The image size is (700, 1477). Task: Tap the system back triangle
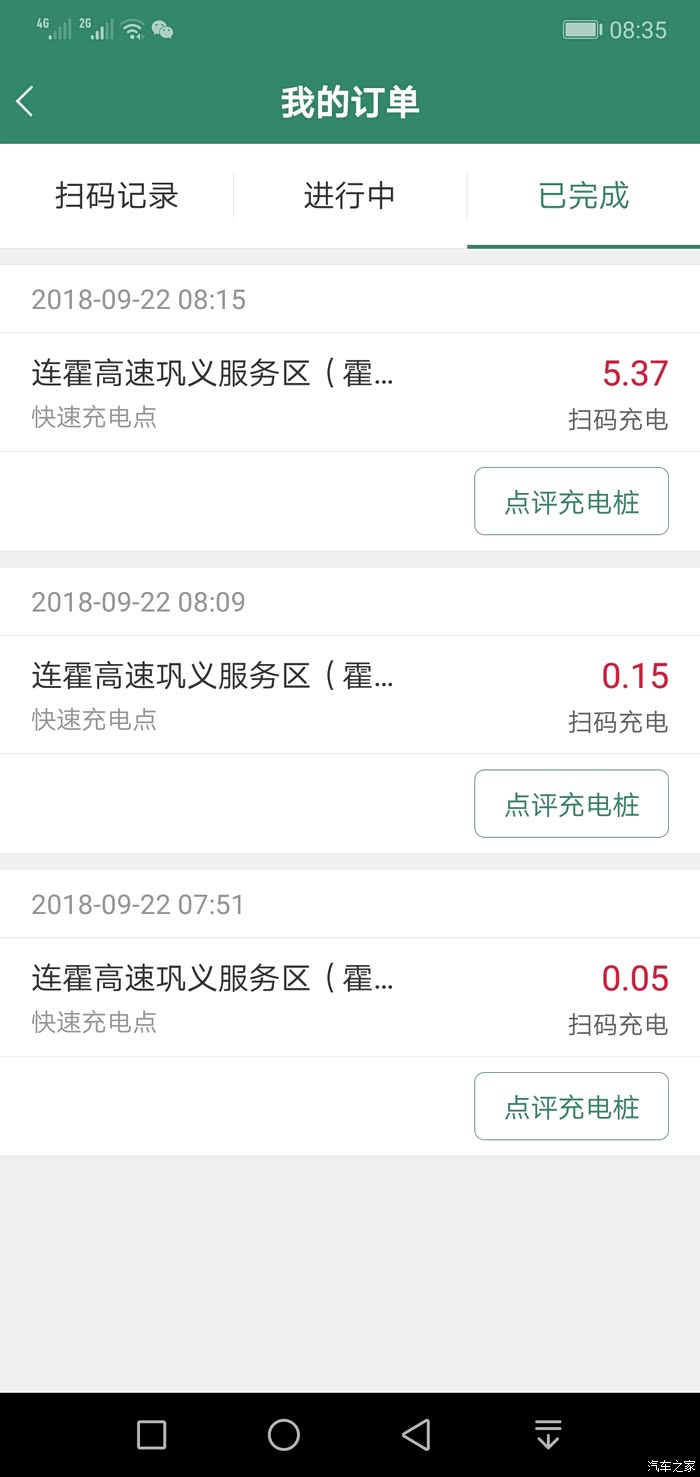pyautogui.click(x=416, y=1435)
